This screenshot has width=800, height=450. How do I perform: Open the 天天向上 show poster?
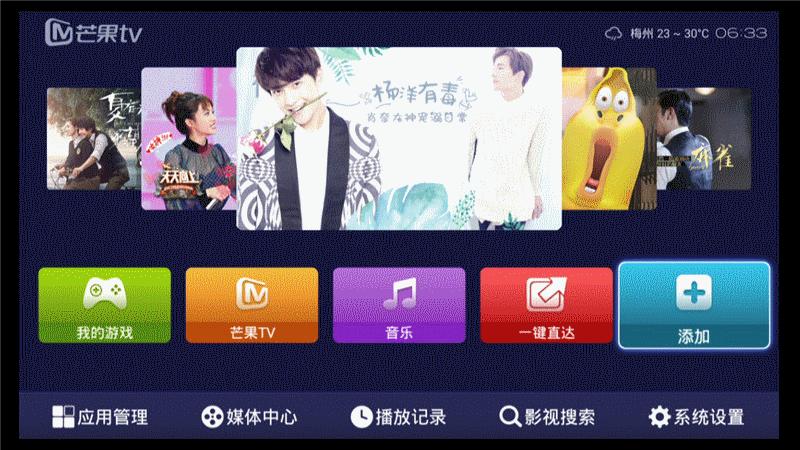[x=187, y=140]
